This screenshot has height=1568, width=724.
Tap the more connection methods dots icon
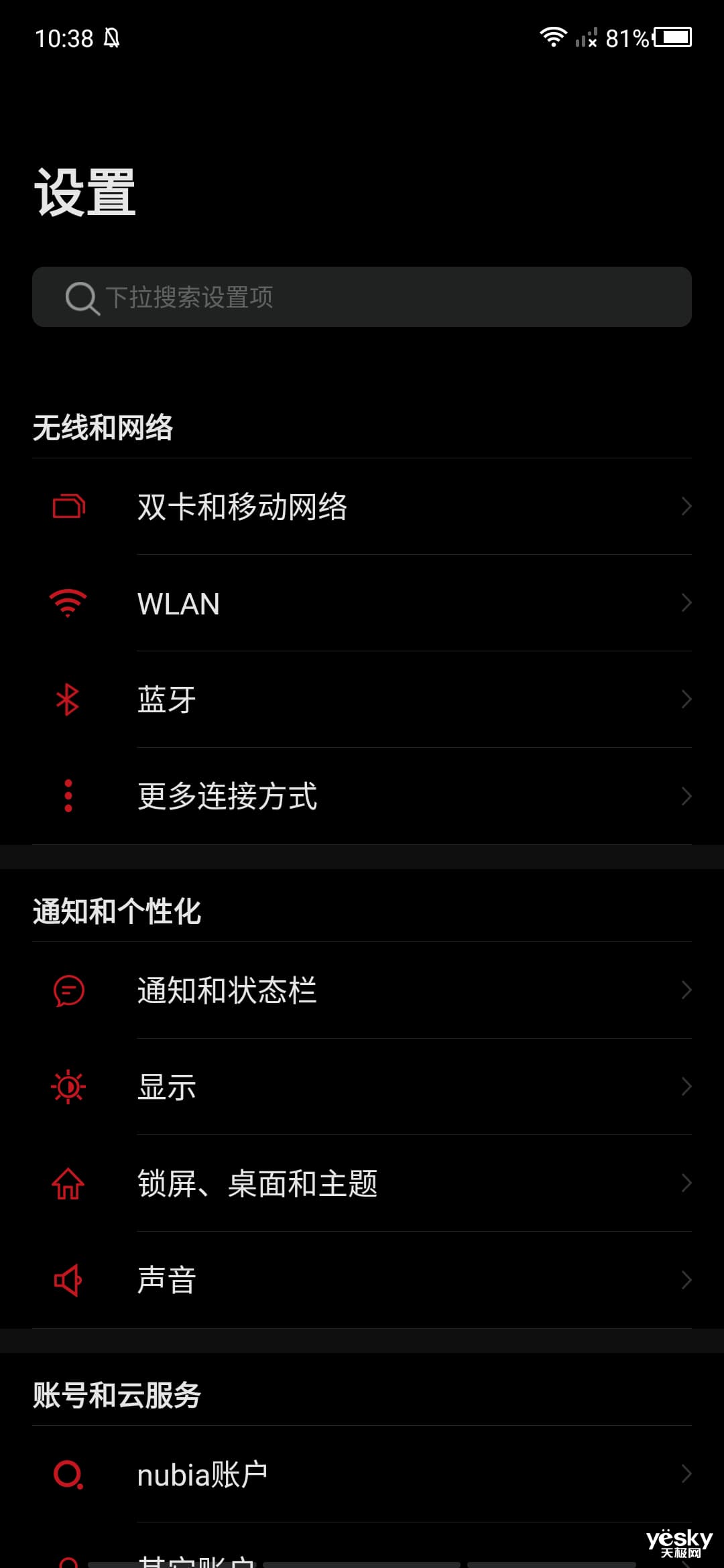tap(68, 796)
